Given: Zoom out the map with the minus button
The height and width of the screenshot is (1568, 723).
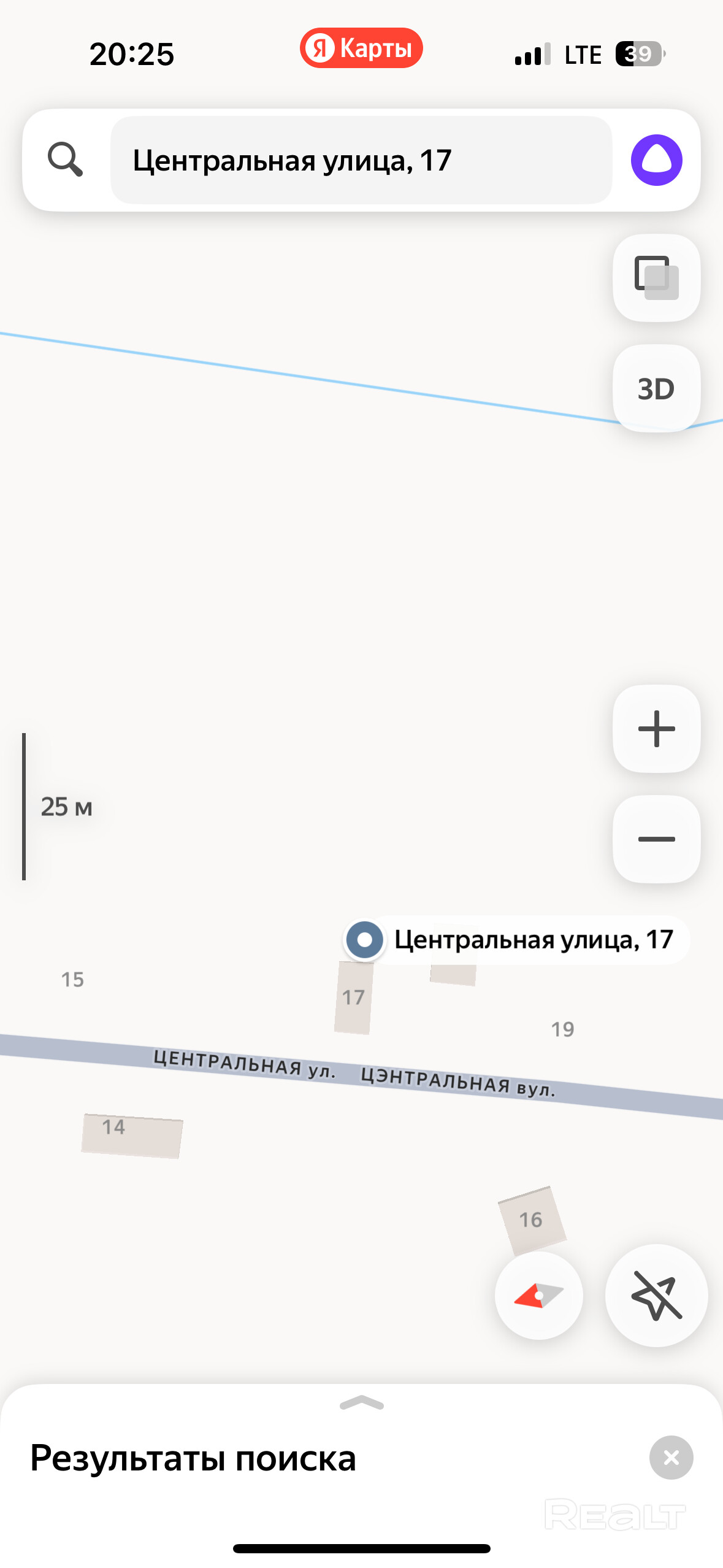Looking at the screenshot, I should click(x=656, y=839).
